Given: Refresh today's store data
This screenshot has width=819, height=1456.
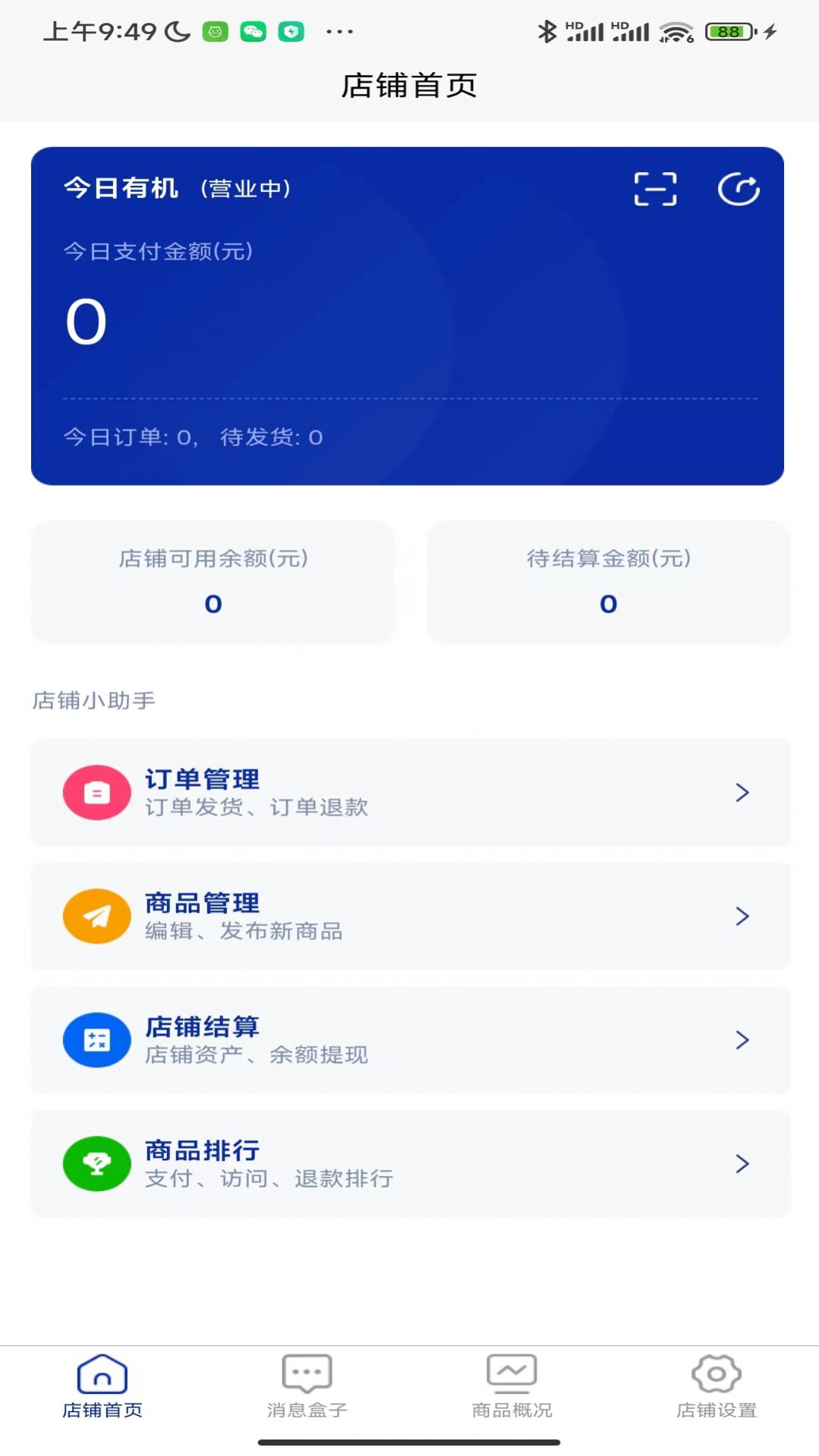Looking at the screenshot, I should point(739,189).
